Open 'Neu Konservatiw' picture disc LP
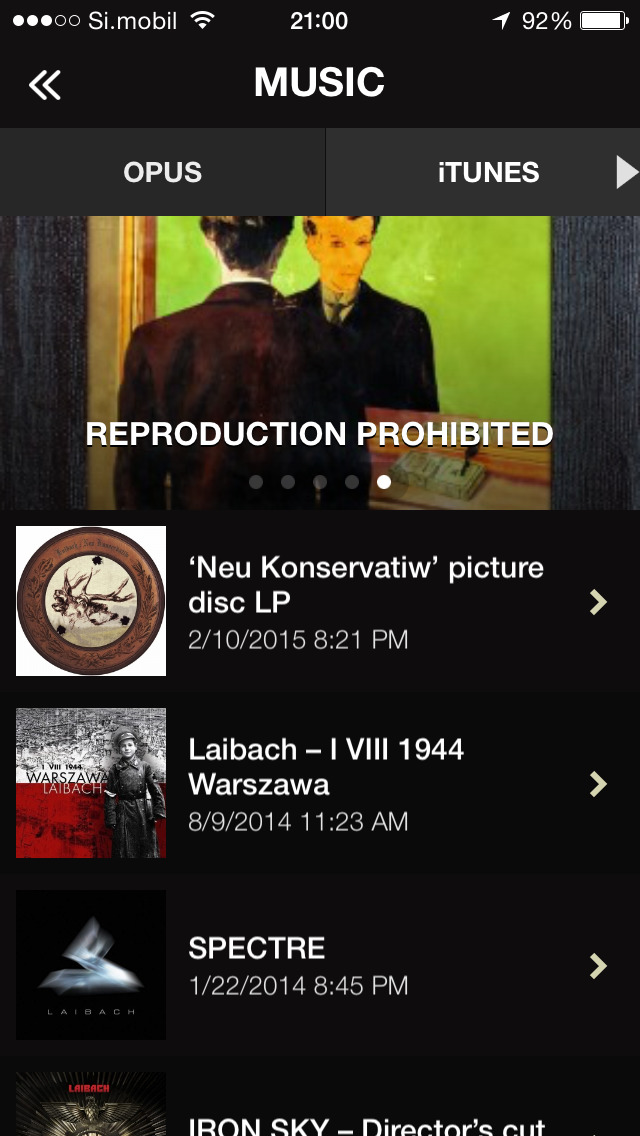Screen dimensions: 640x1136 click(320, 601)
